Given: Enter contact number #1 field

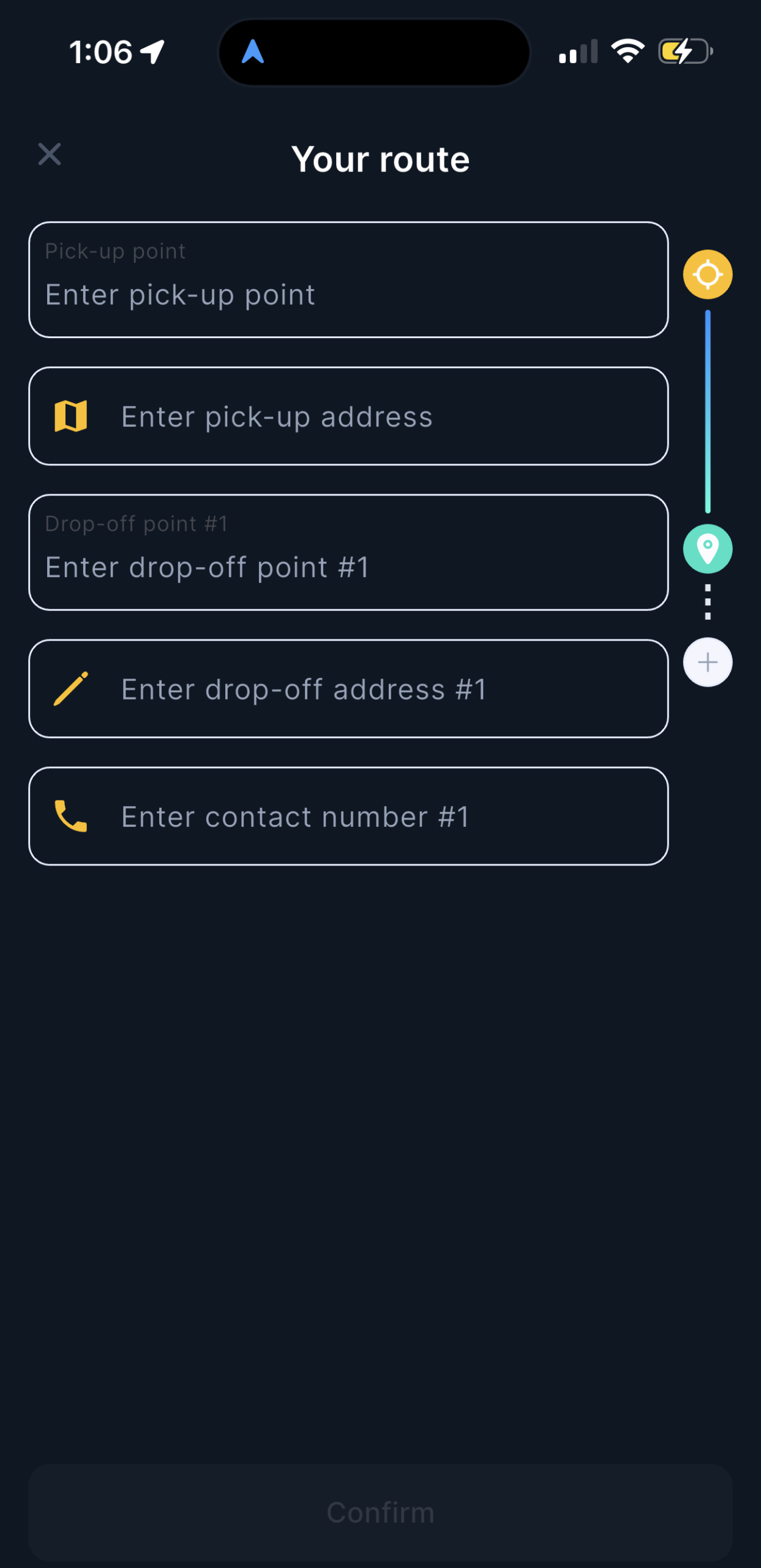Looking at the screenshot, I should tap(348, 816).
